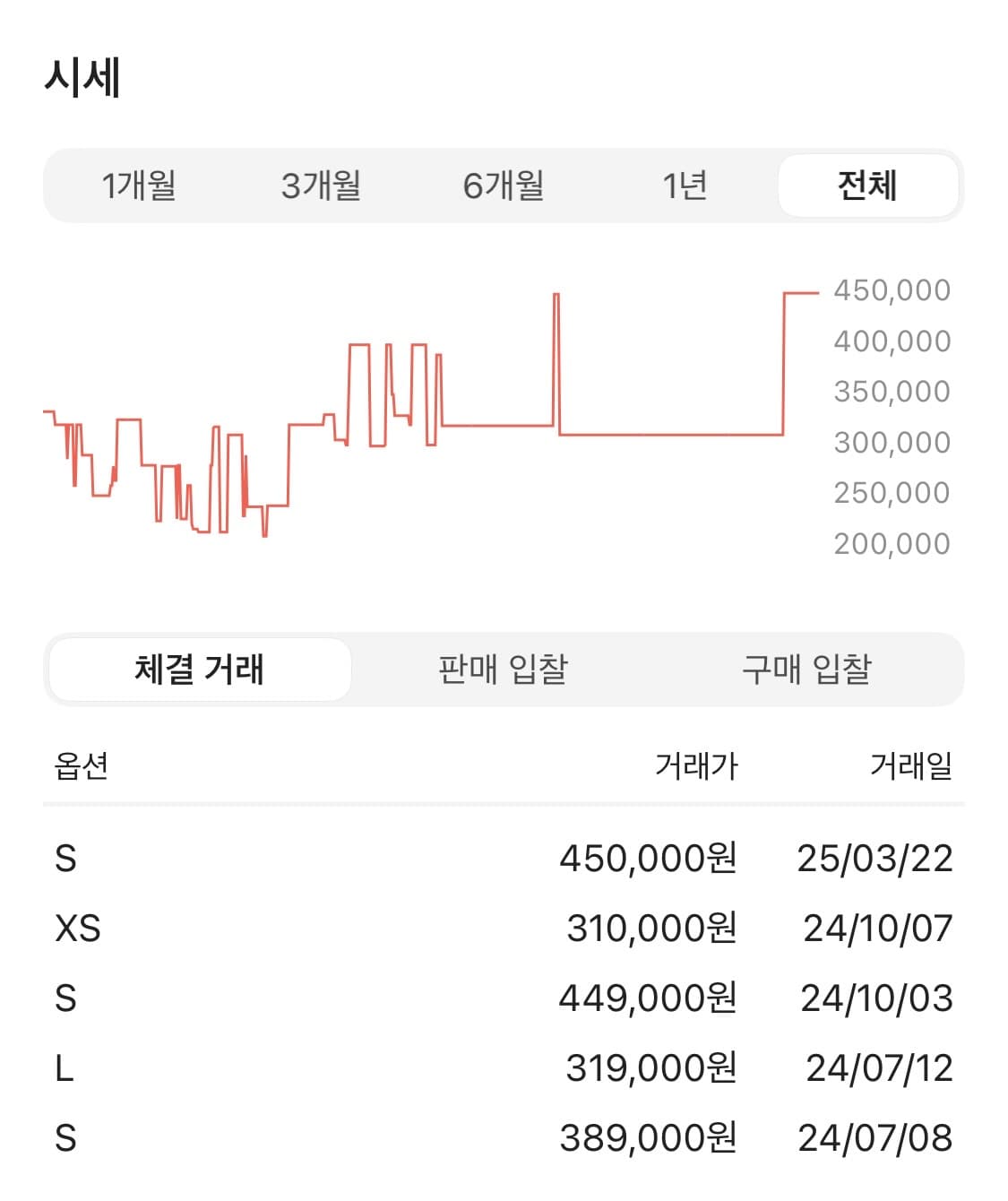Viewport: 1008px width, 1201px height.
Task: Select the 6개월 period filter
Action: [504, 186]
